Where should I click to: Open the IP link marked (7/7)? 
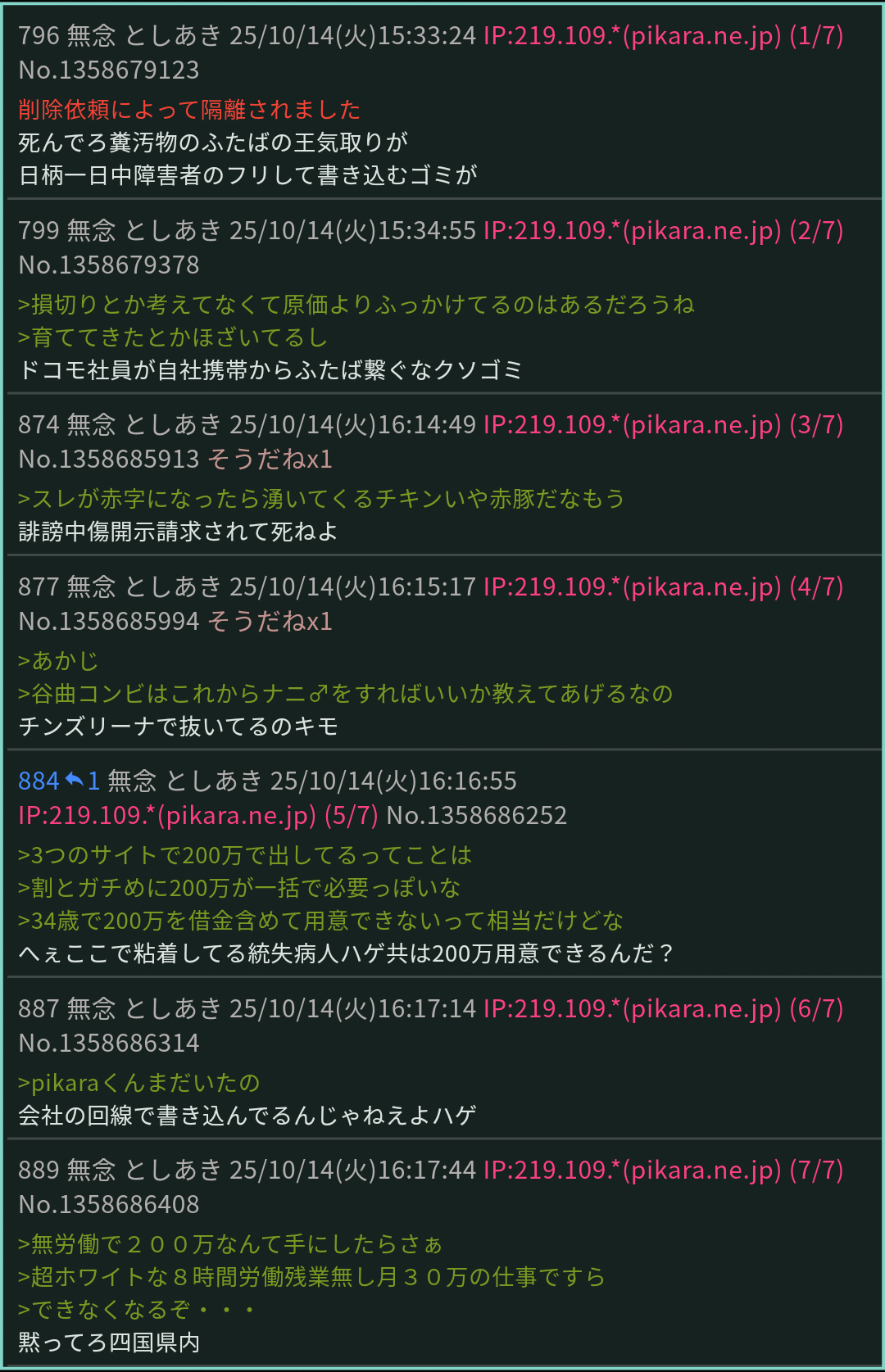point(662,1171)
